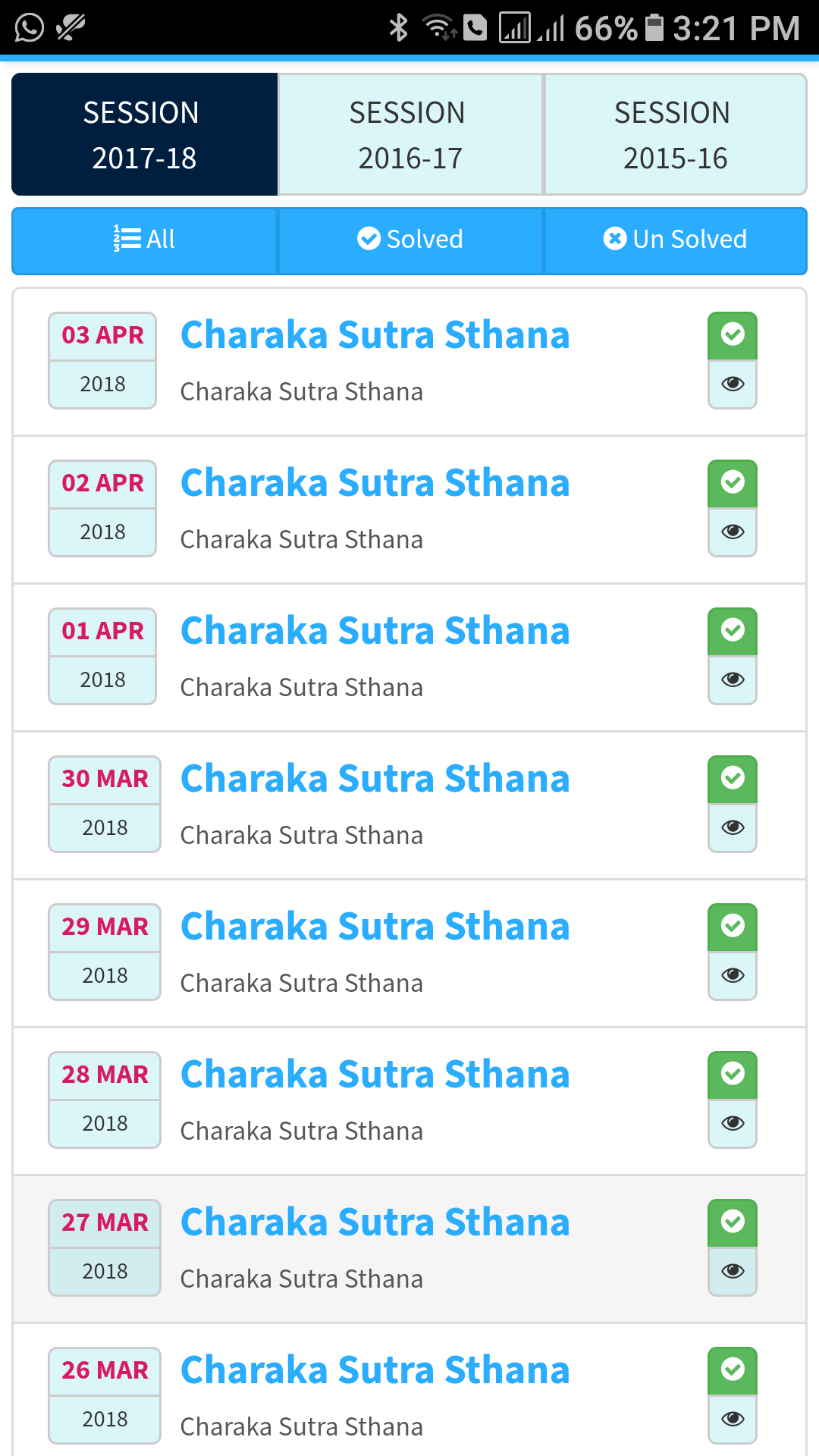Image resolution: width=819 pixels, height=1456 pixels.
Task: View the 26 MAR quiz via eye icon
Action: (x=733, y=1420)
